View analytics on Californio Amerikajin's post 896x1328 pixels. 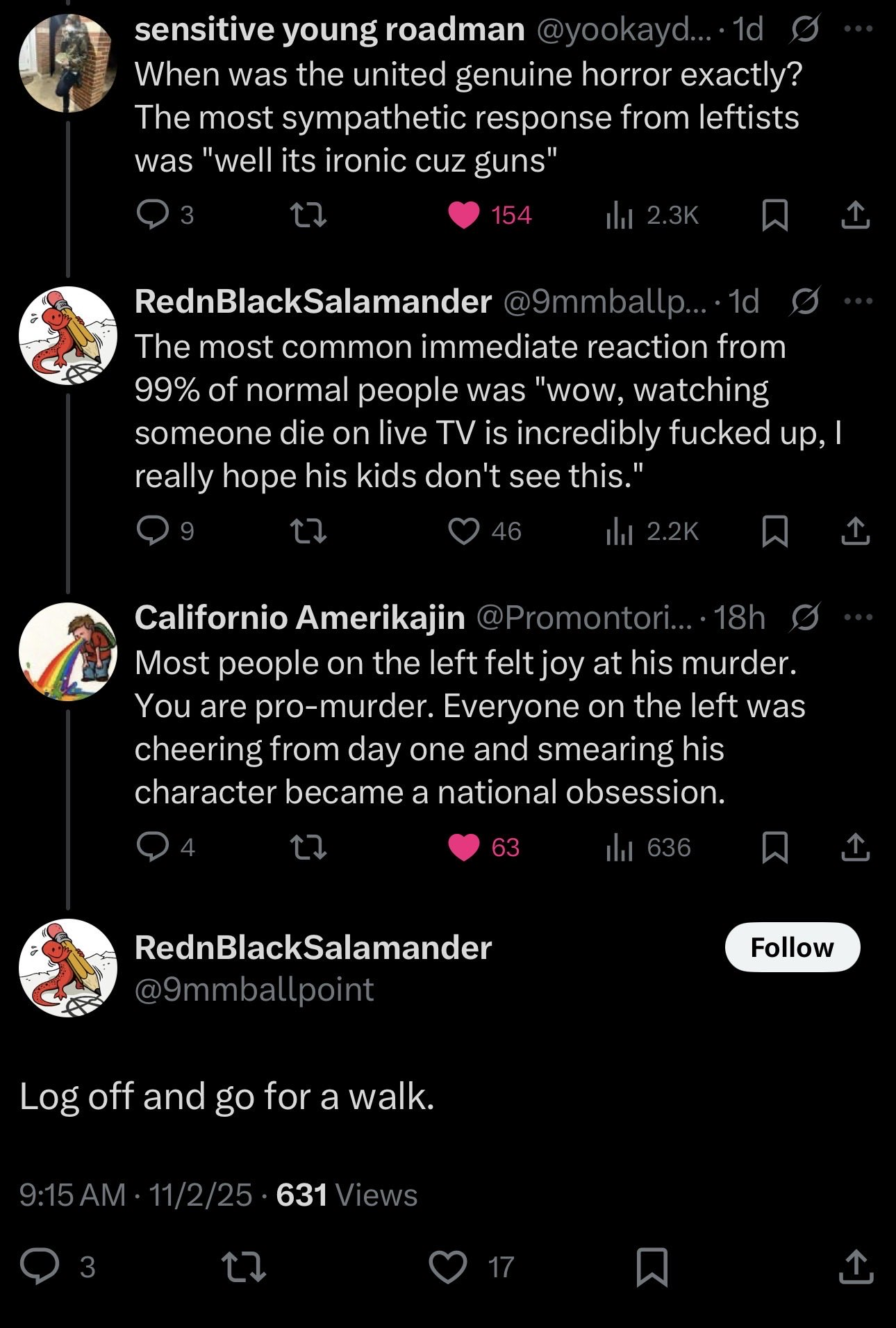point(649,847)
